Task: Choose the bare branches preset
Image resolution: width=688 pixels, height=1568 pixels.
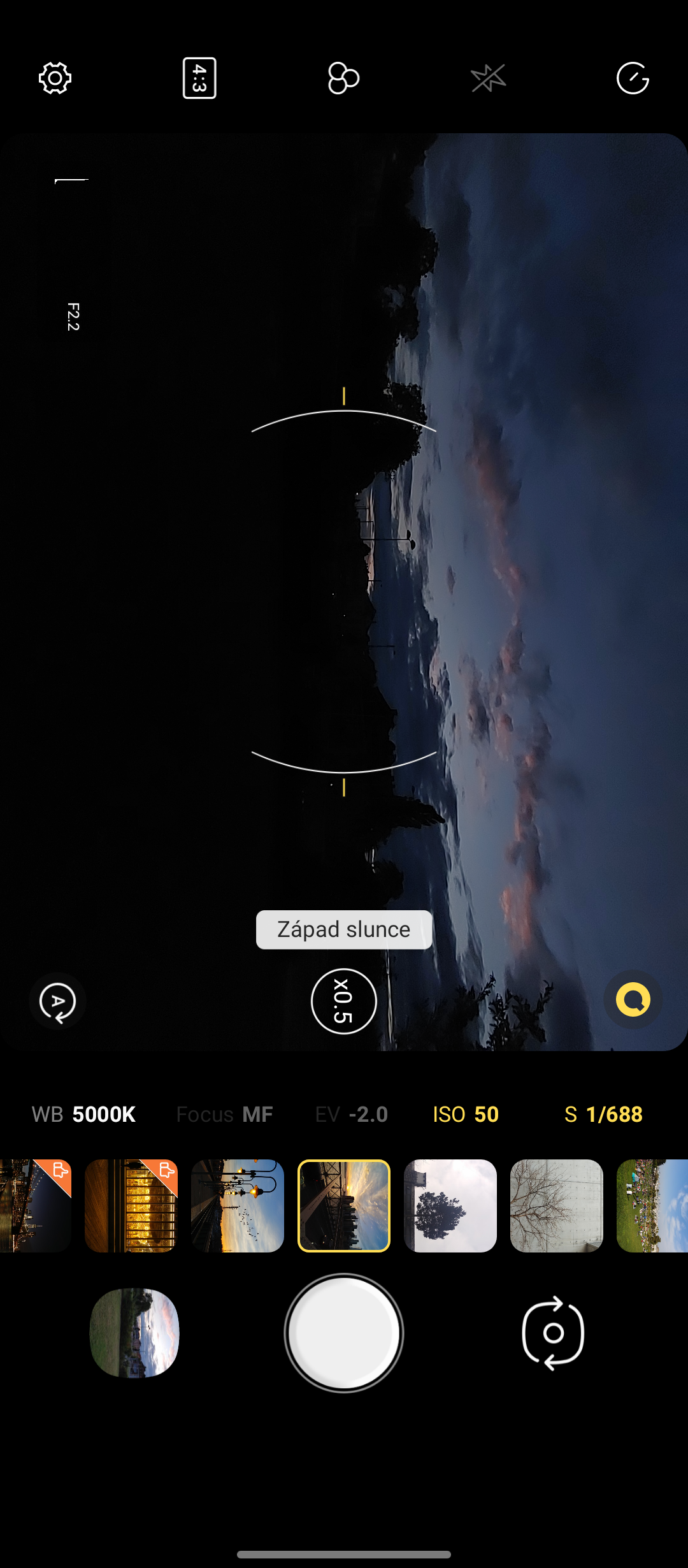Action: [x=557, y=1205]
